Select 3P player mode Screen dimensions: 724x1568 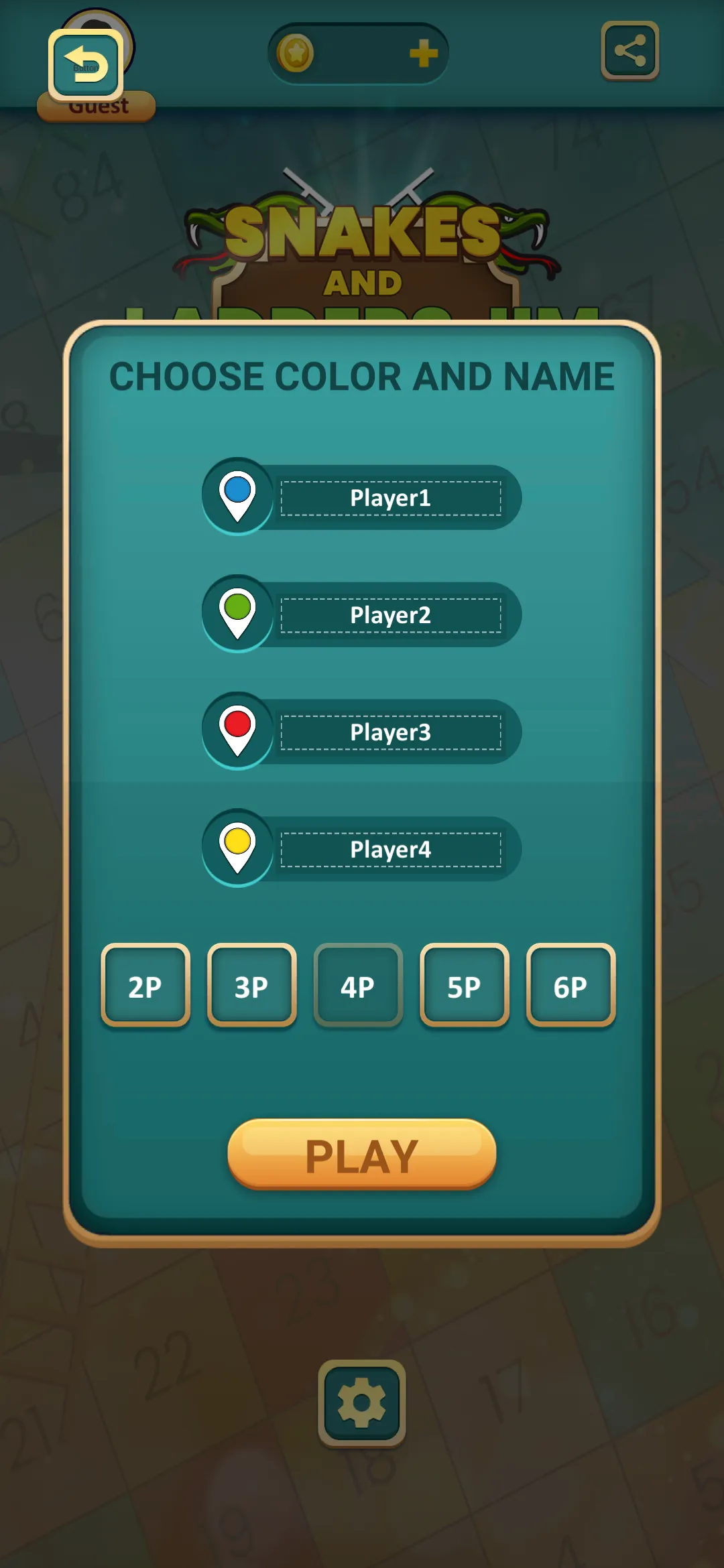click(251, 986)
